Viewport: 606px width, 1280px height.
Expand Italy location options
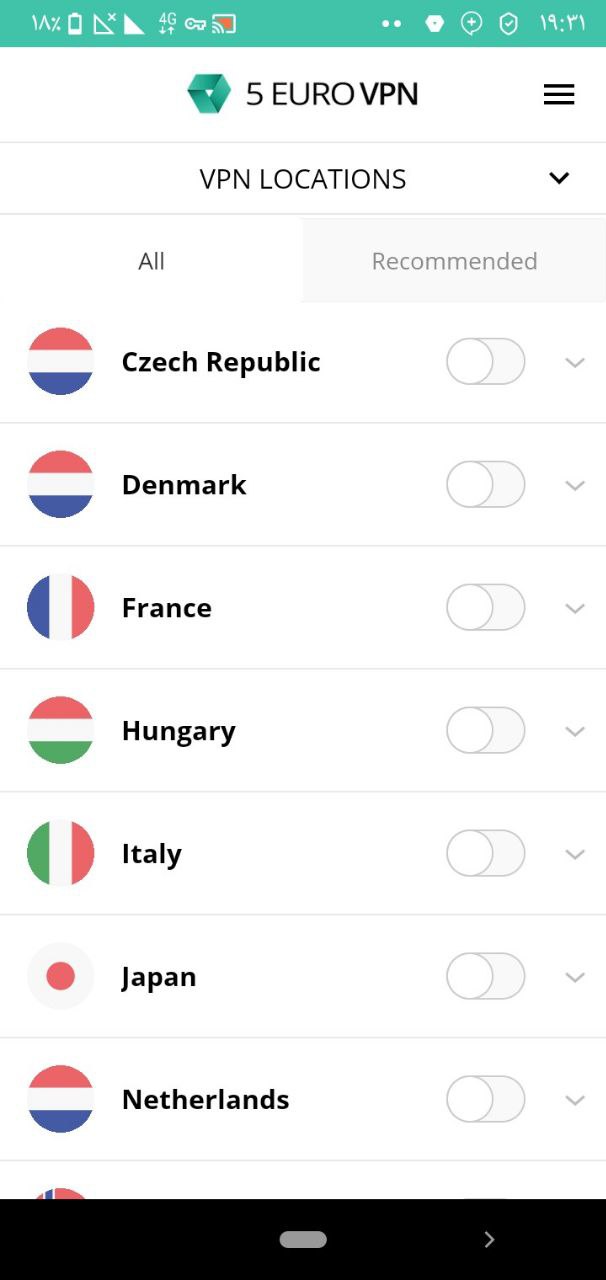pyautogui.click(x=575, y=854)
